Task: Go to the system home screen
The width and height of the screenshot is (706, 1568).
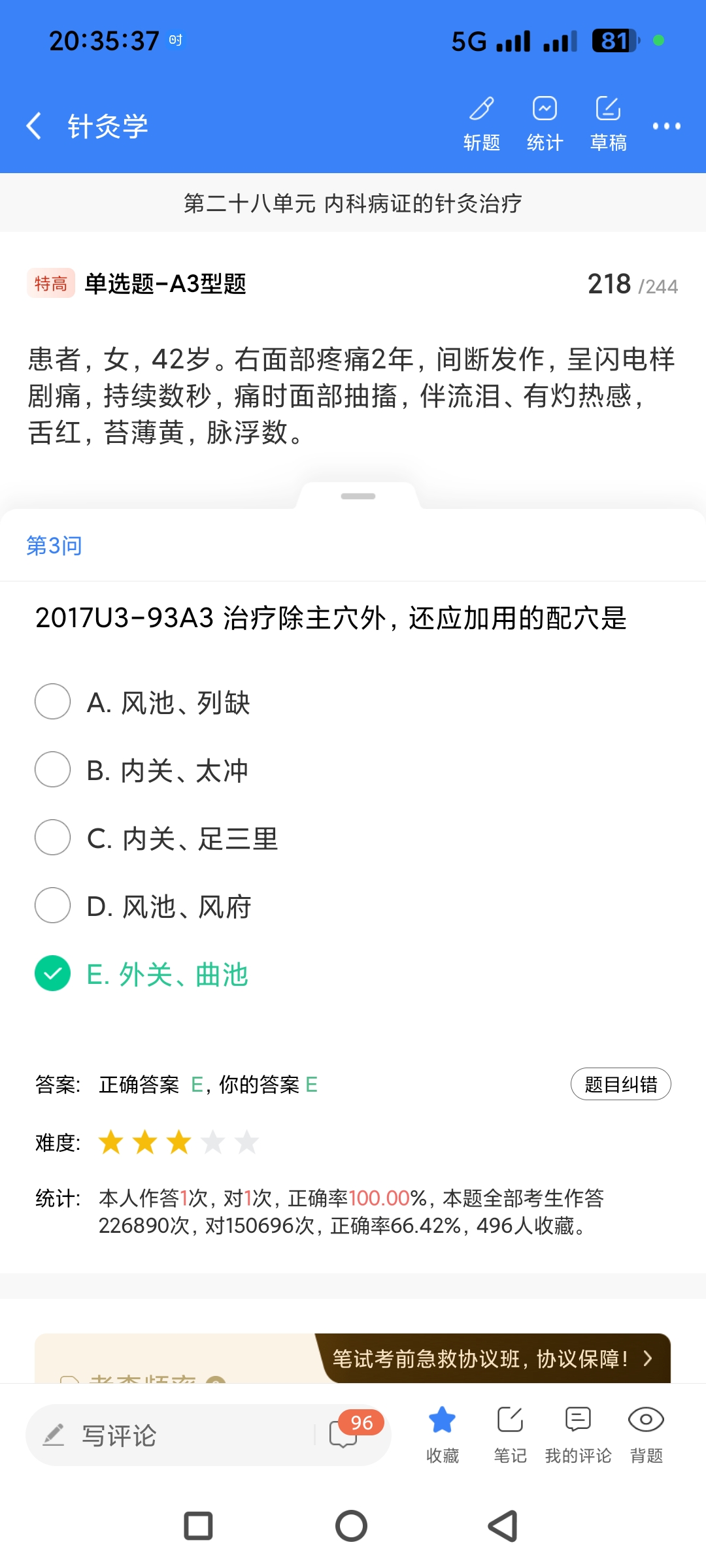Action: (x=352, y=1526)
